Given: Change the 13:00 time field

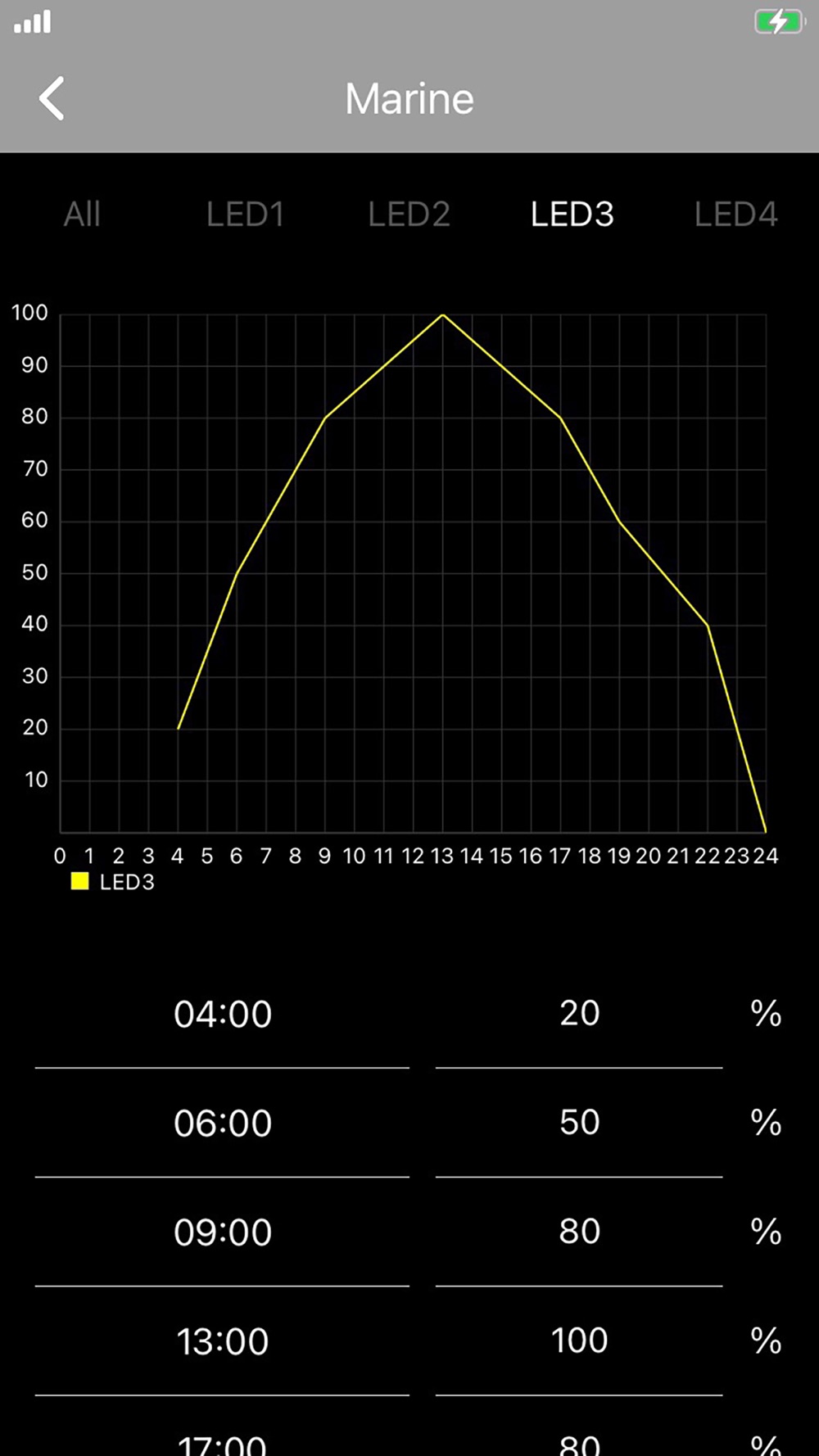Looking at the screenshot, I should pyautogui.click(x=222, y=1341).
